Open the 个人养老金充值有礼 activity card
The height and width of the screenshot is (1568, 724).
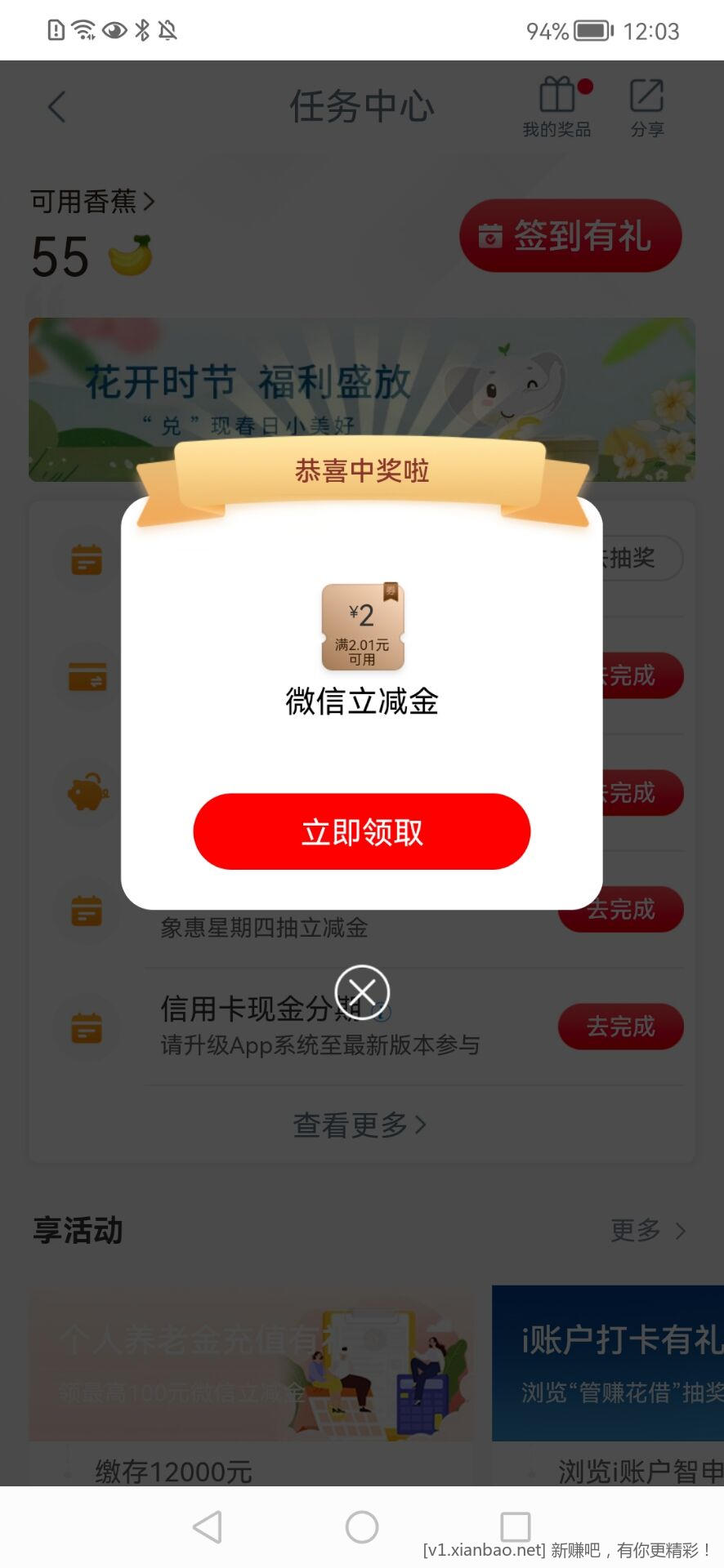tap(251, 1362)
